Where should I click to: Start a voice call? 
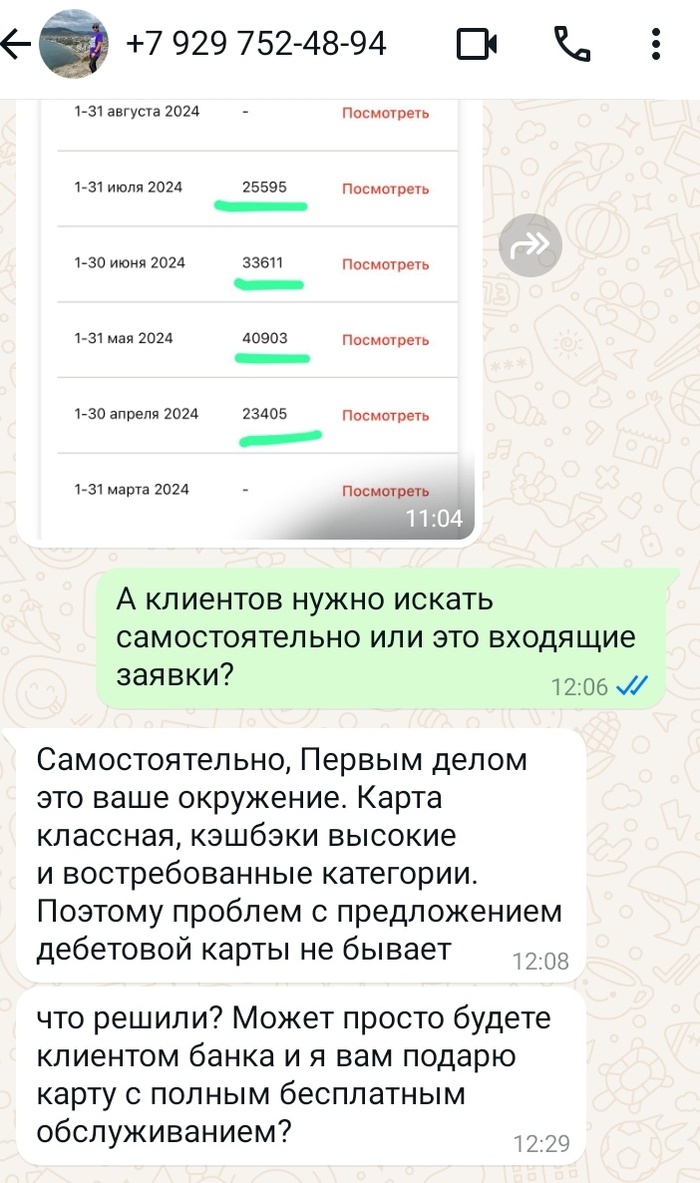click(x=573, y=44)
